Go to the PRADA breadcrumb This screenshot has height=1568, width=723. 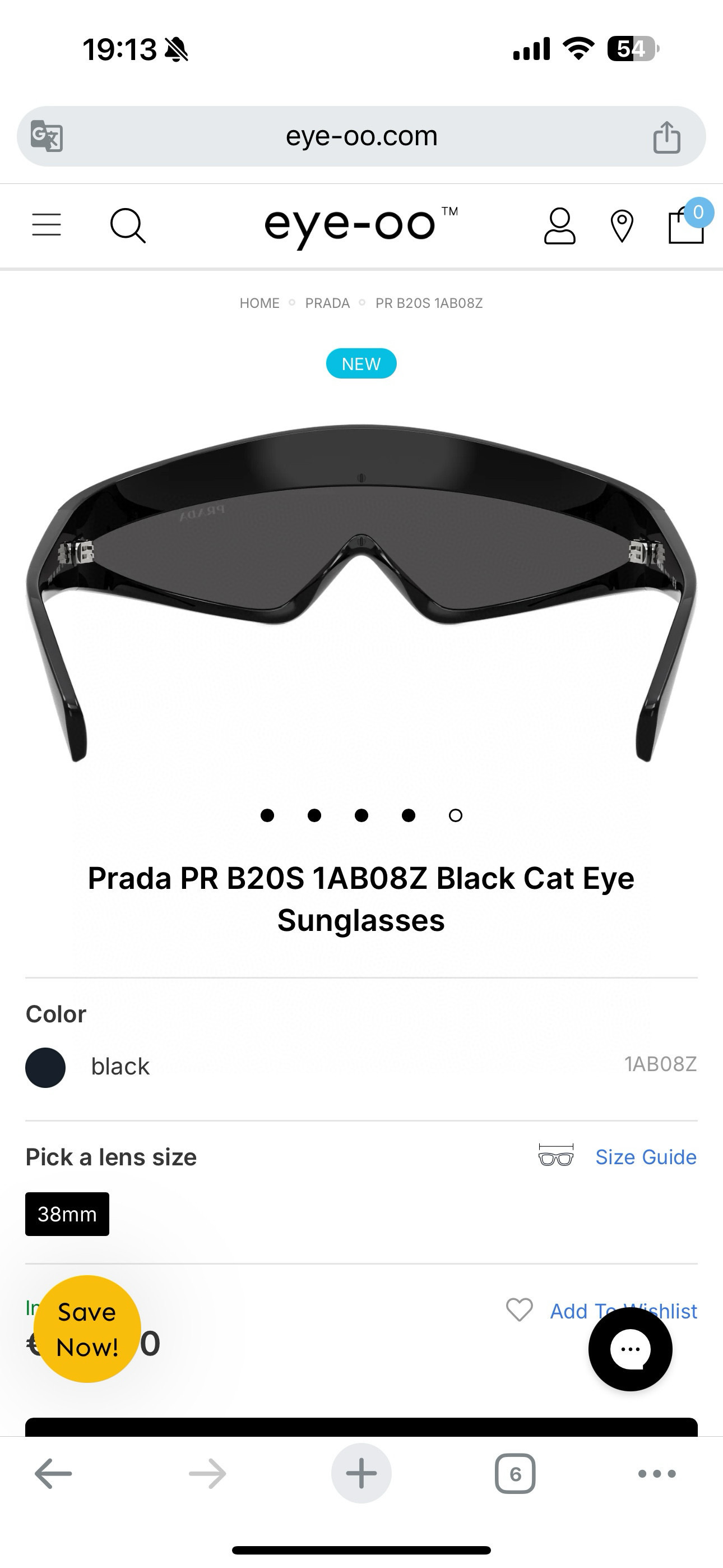(x=327, y=303)
